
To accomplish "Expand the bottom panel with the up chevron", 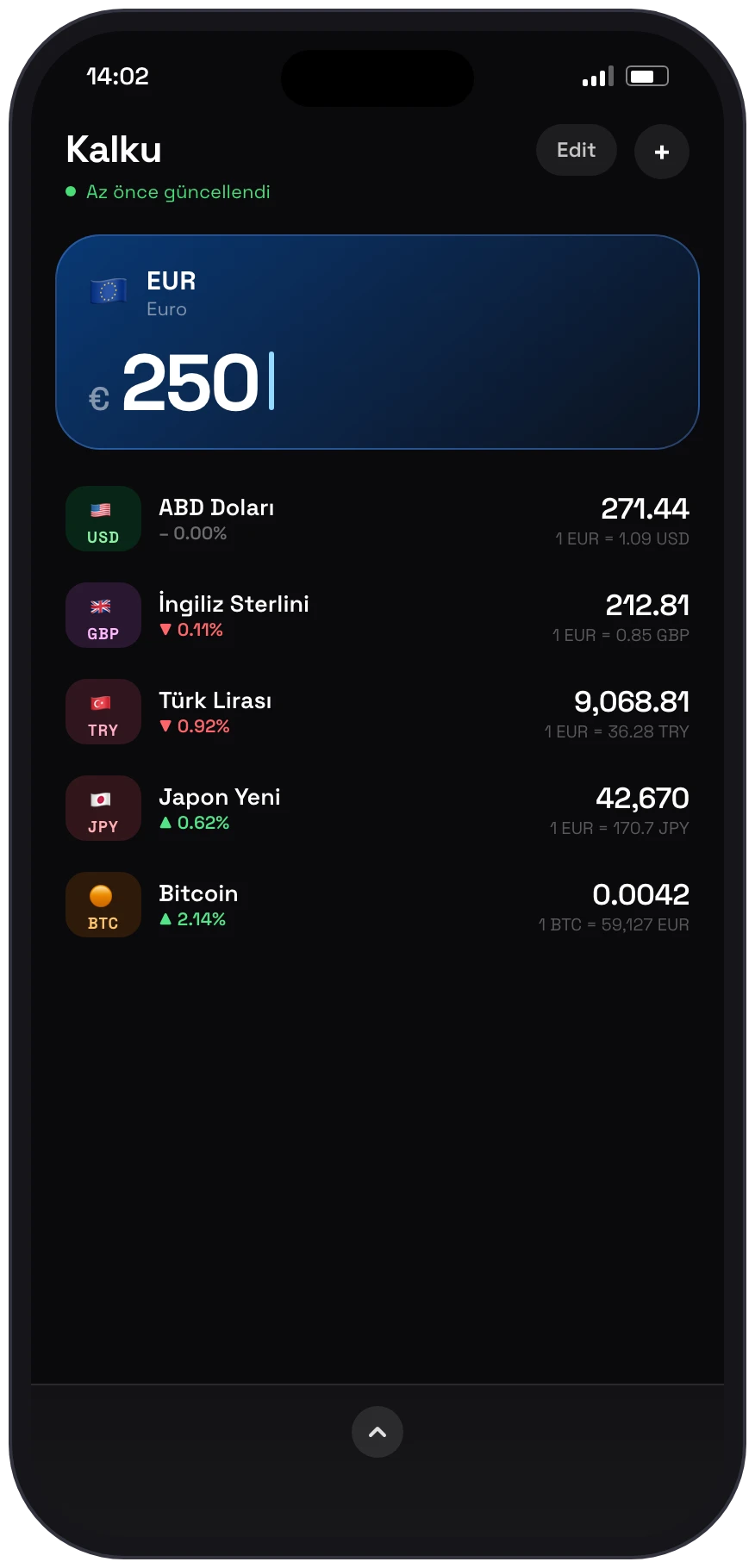I will (x=377, y=1432).
